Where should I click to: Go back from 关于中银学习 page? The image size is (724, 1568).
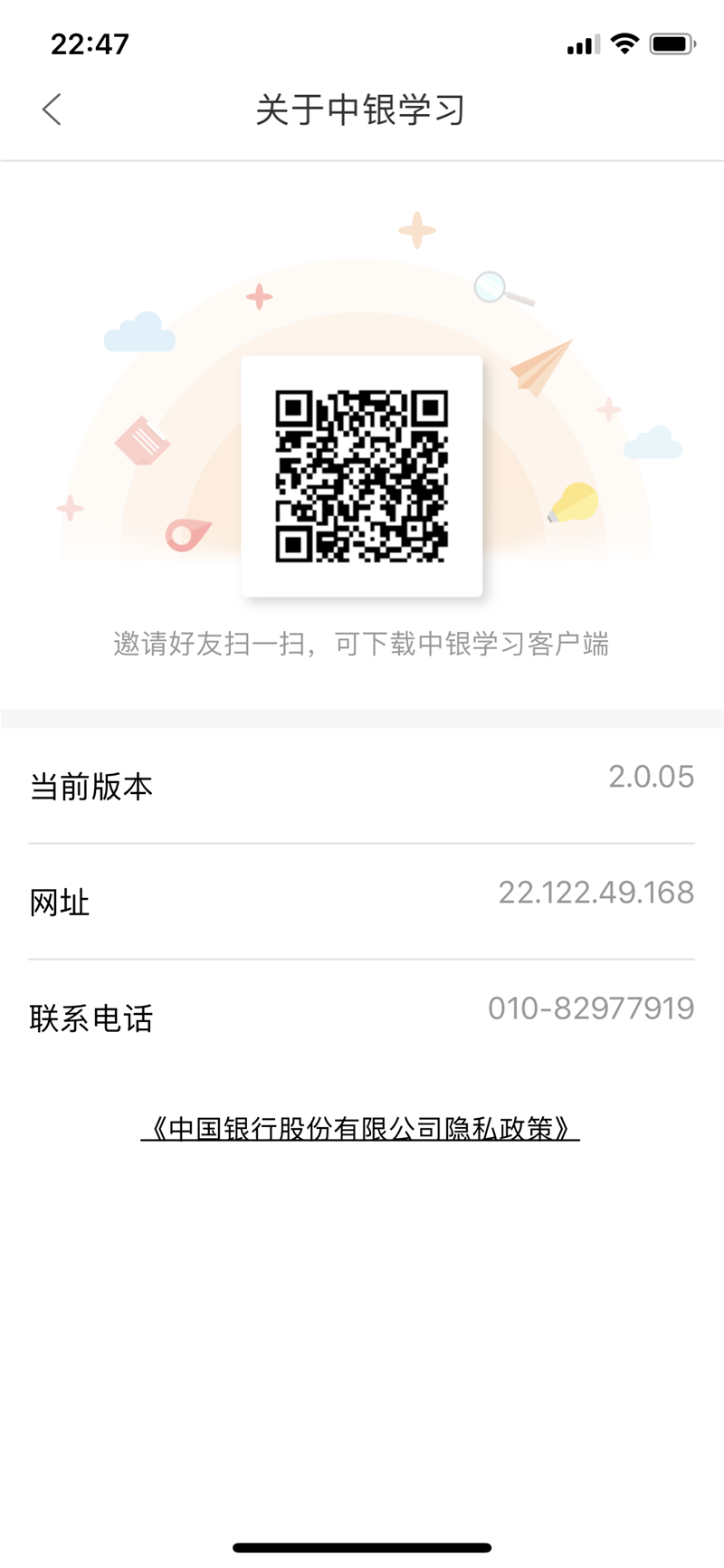coord(52,110)
